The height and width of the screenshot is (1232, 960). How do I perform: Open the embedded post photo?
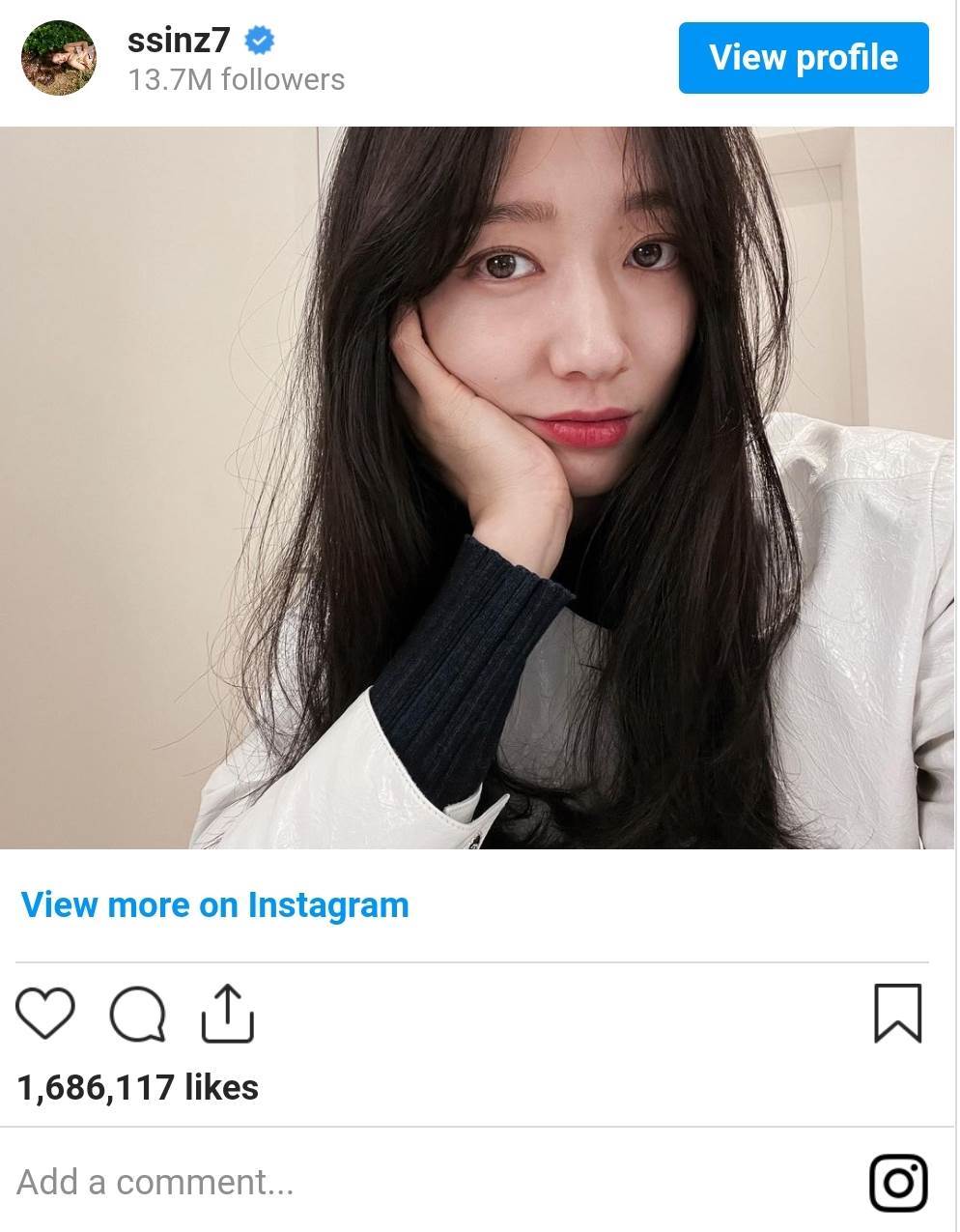coord(478,488)
